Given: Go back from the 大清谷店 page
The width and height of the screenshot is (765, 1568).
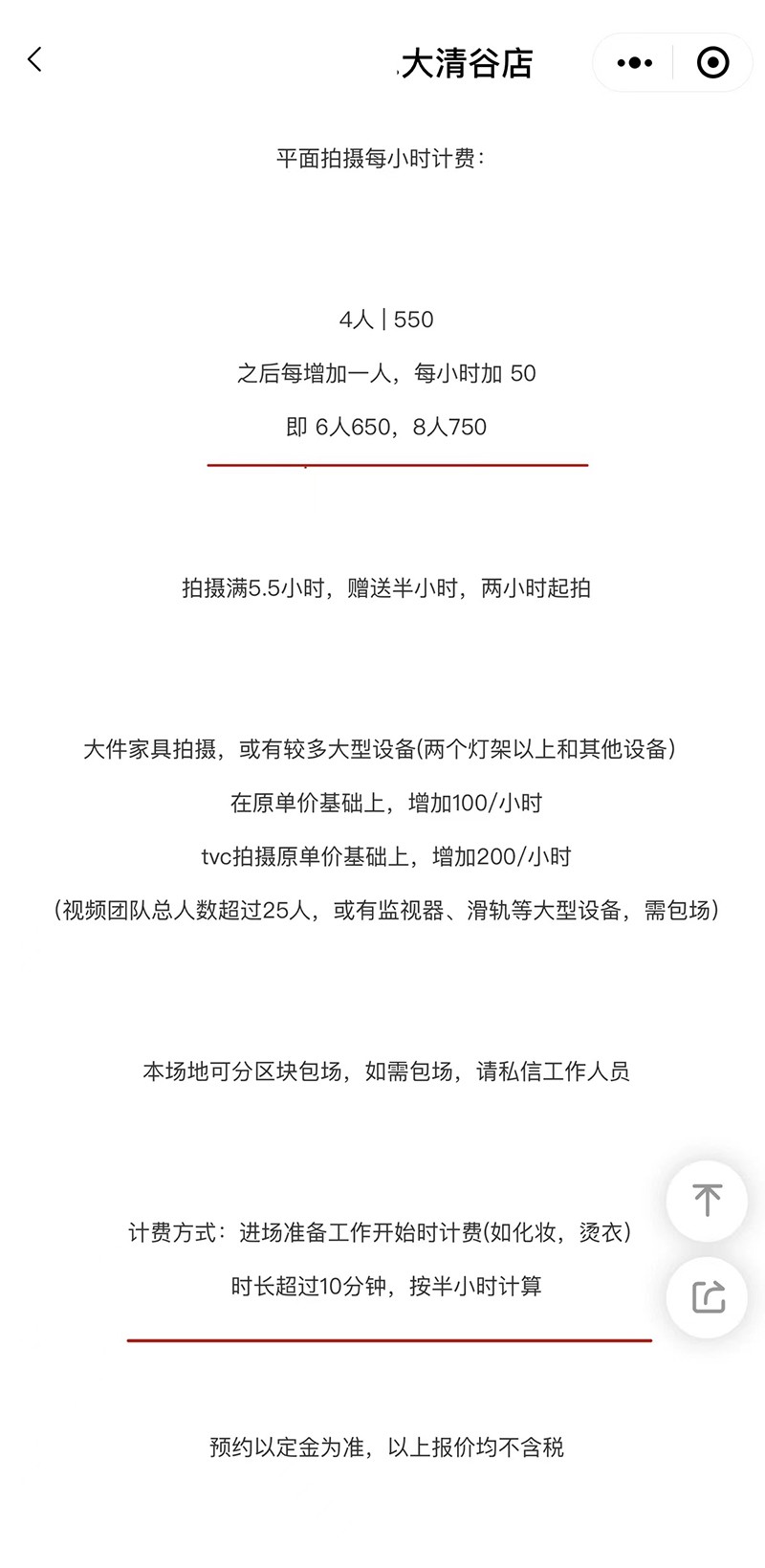Looking at the screenshot, I should coord(35,60).
